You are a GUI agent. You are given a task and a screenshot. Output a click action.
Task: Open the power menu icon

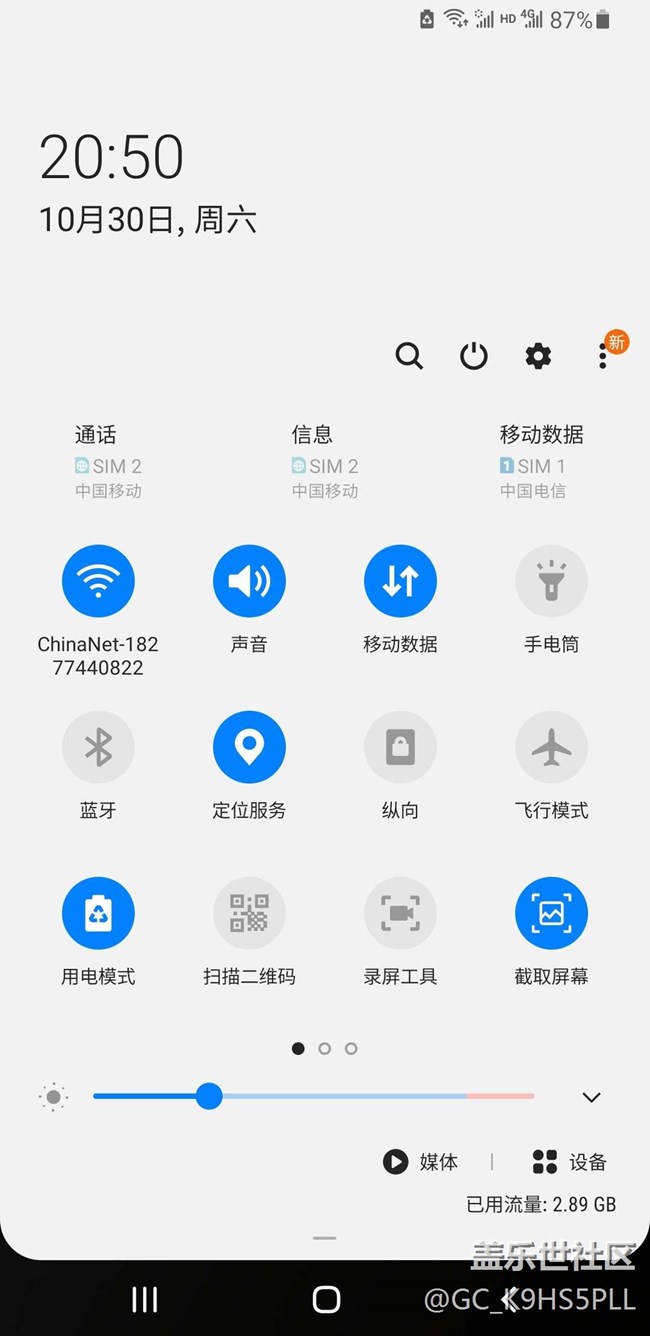pyautogui.click(x=474, y=355)
